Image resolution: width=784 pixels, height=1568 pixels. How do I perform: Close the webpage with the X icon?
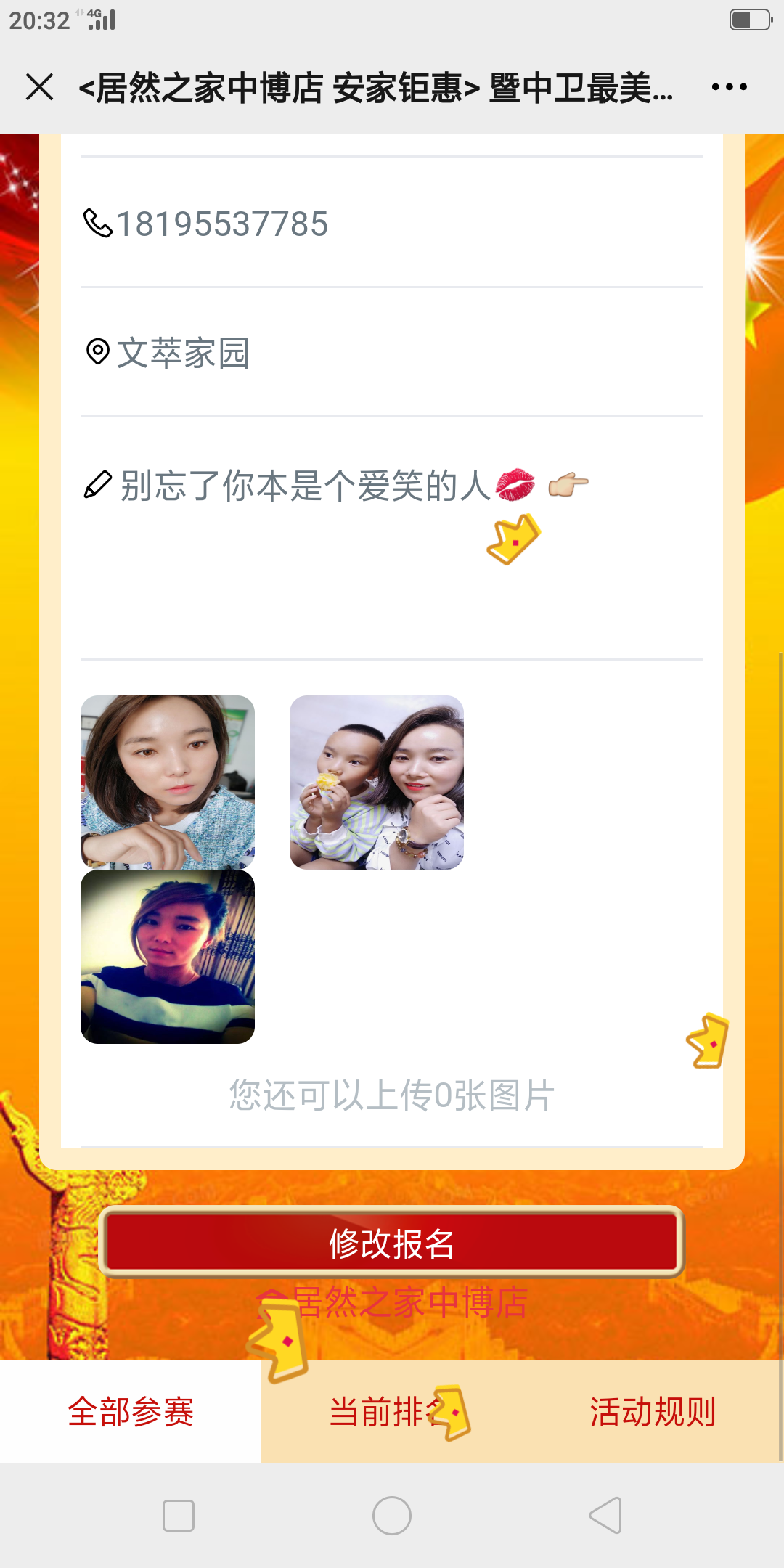(39, 87)
